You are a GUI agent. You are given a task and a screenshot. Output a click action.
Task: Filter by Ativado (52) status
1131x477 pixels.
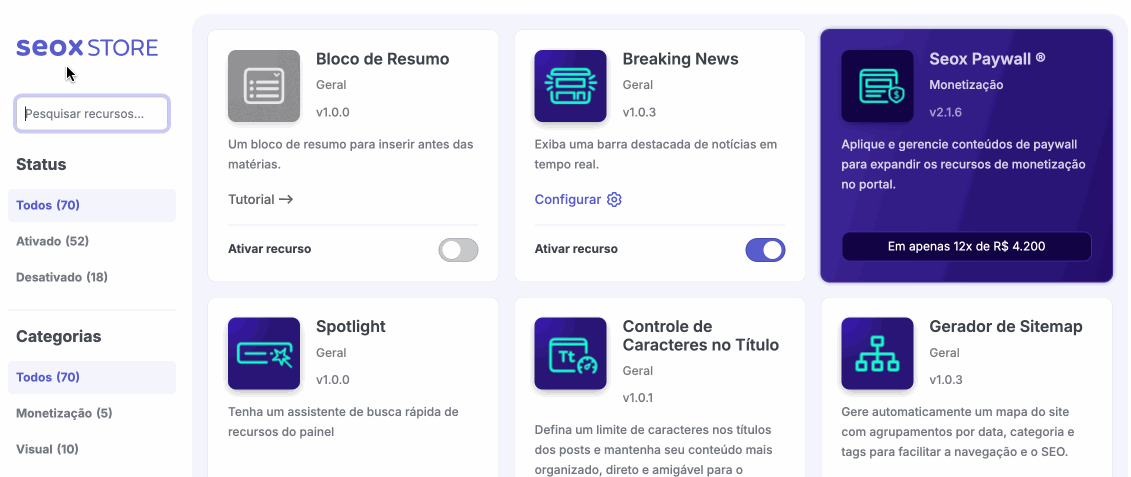pyautogui.click(x=52, y=241)
